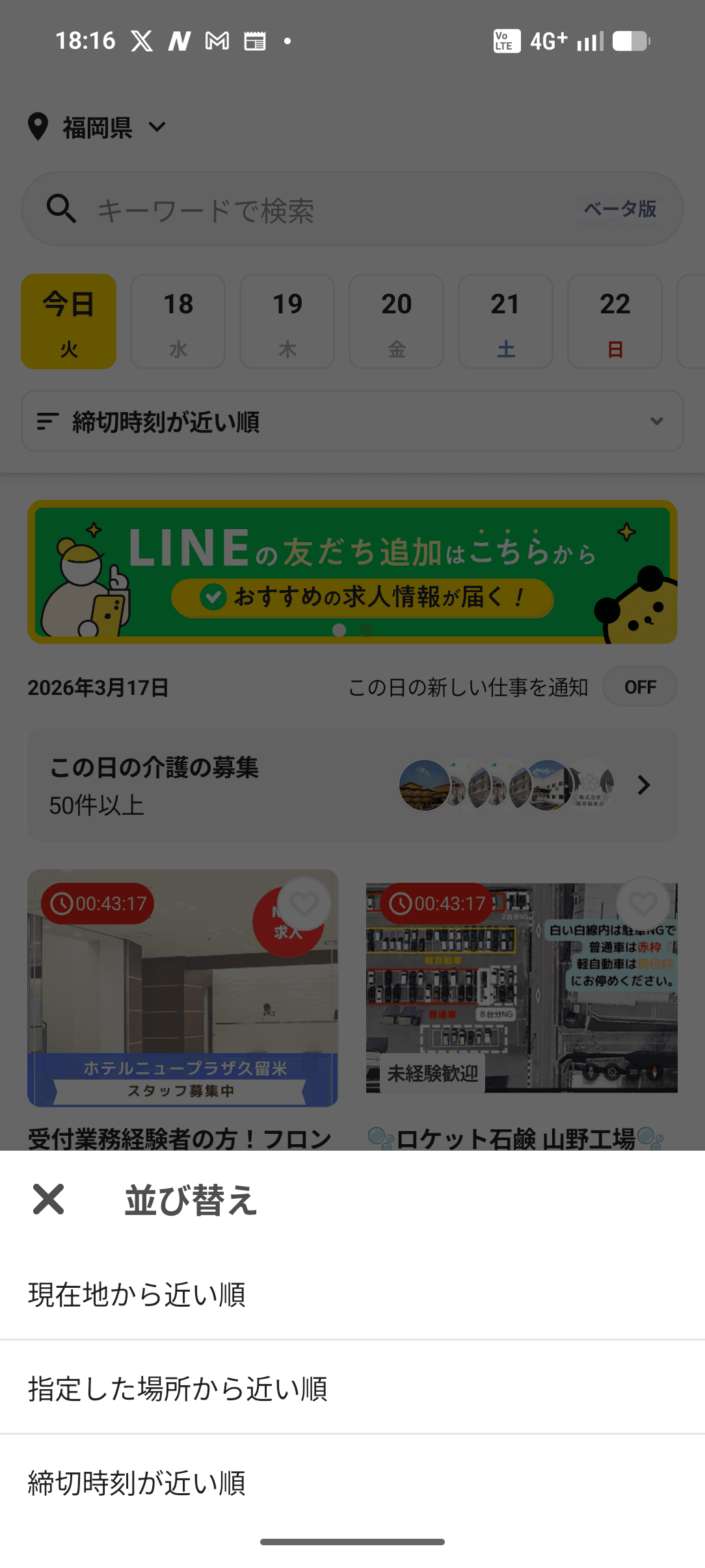The image size is (705, 1568).
Task: Select 現在地から近い順 sort option
Action: (x=137, y=1292)
